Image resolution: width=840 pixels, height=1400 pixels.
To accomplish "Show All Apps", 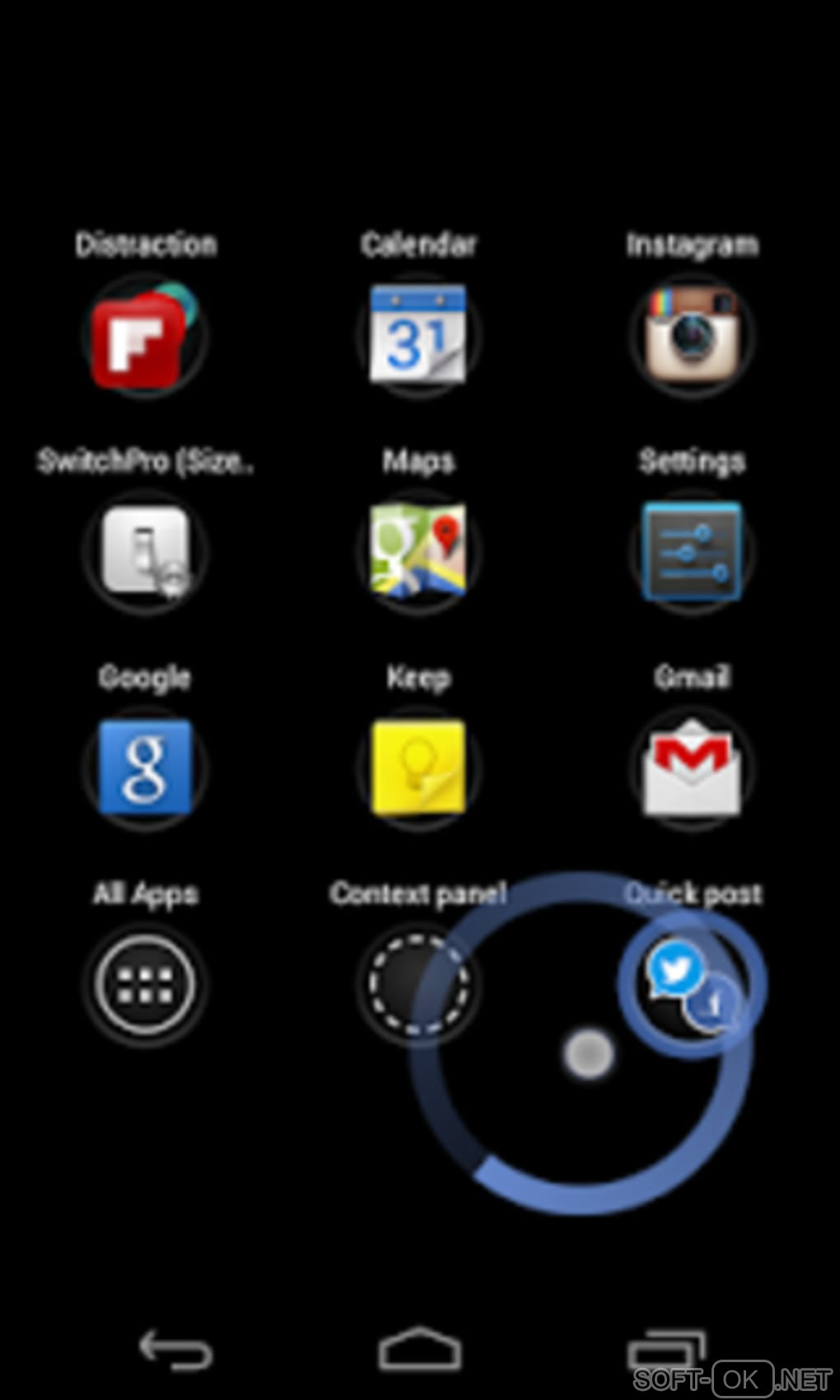I will (x=145, y=983).
